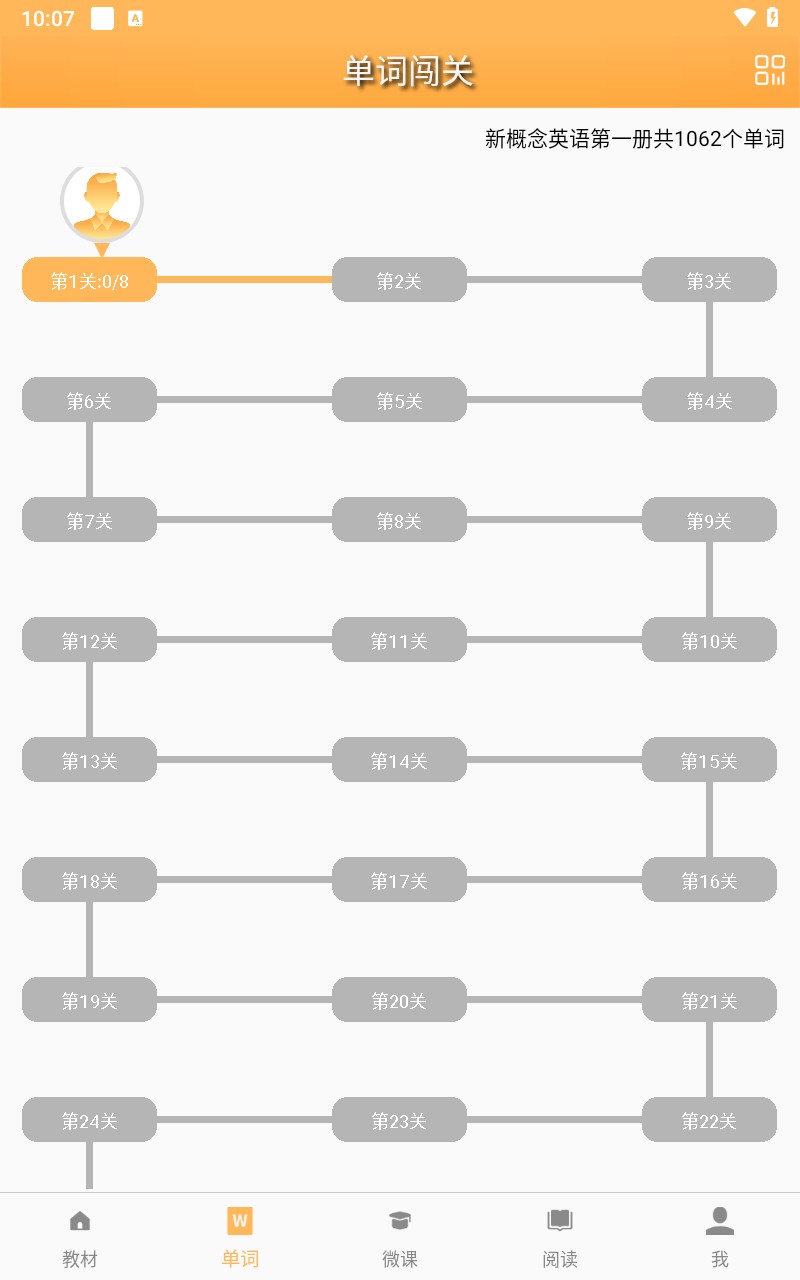Click the 阅读 open book icon
The image size is (800, 1280).
coord(559,1220)
